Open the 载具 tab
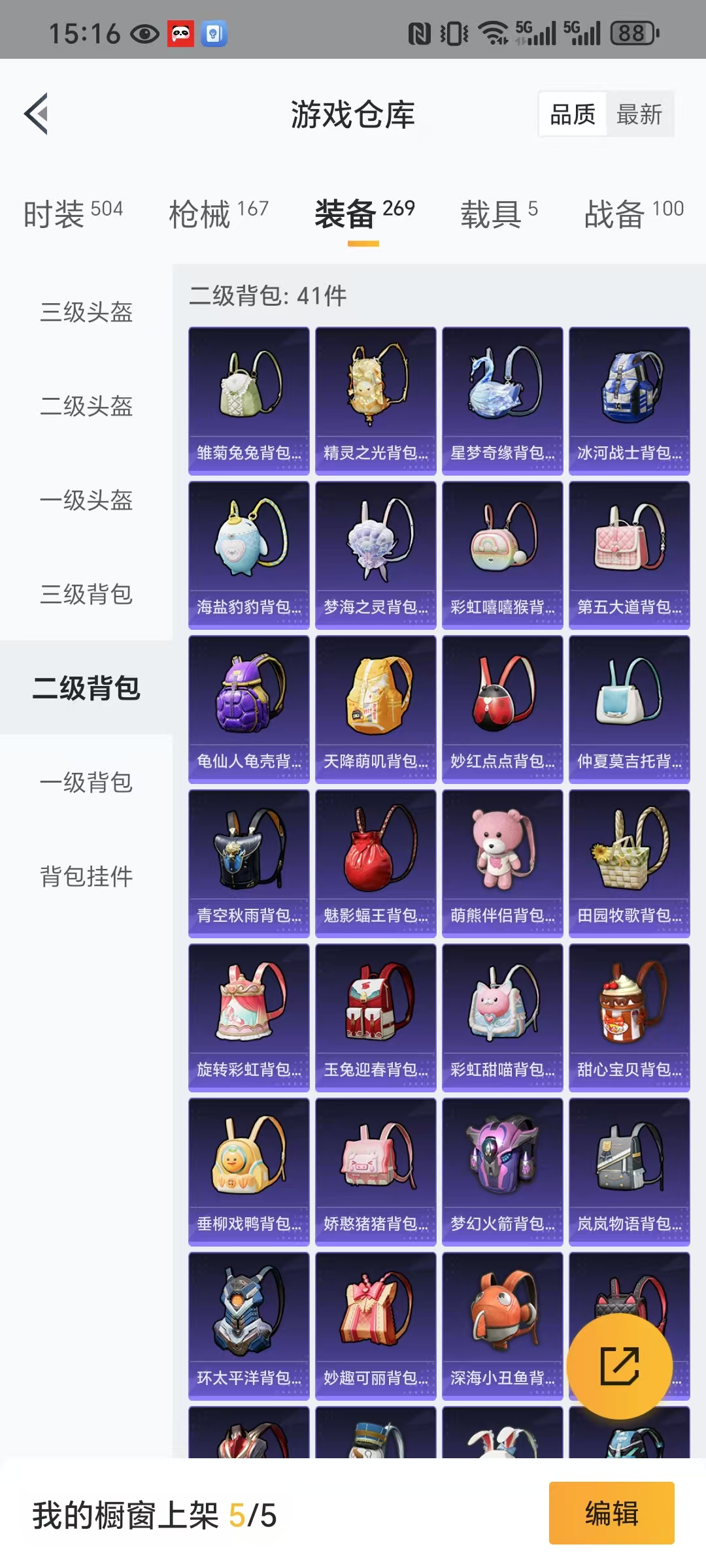706x1568 pixels. coord(499,214)
